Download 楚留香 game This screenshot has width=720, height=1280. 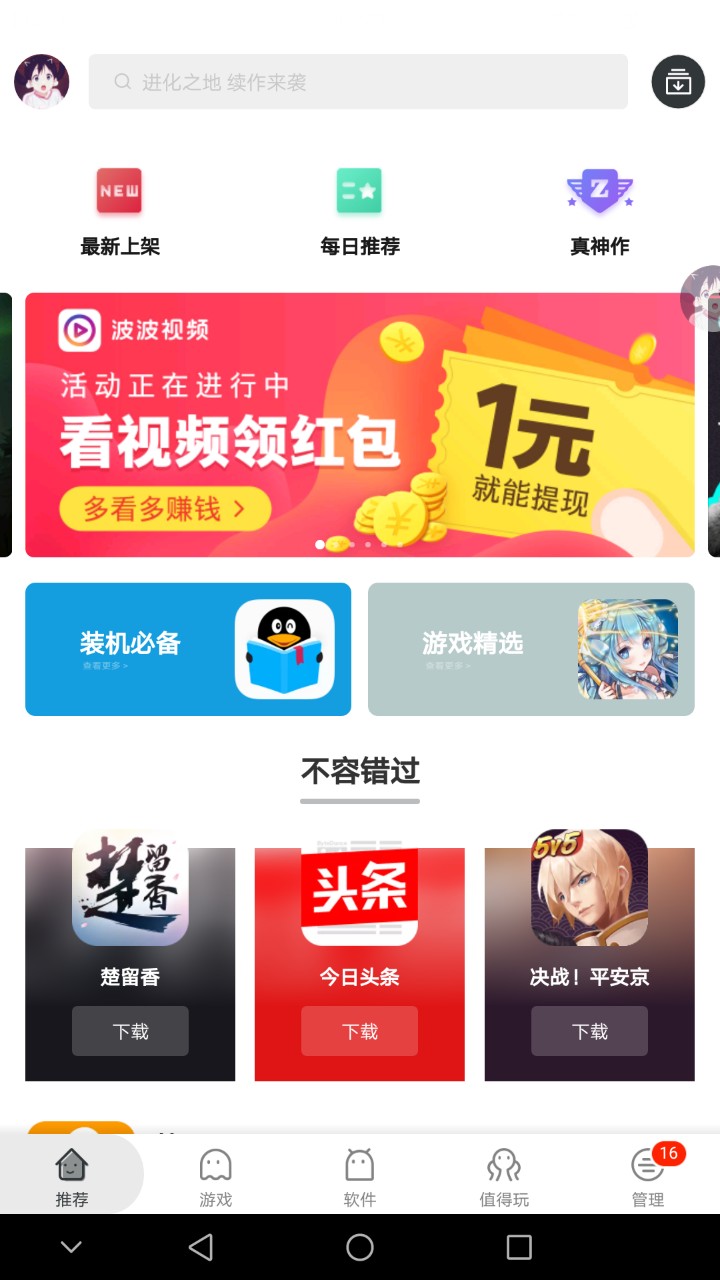[x=130, y=1031]
